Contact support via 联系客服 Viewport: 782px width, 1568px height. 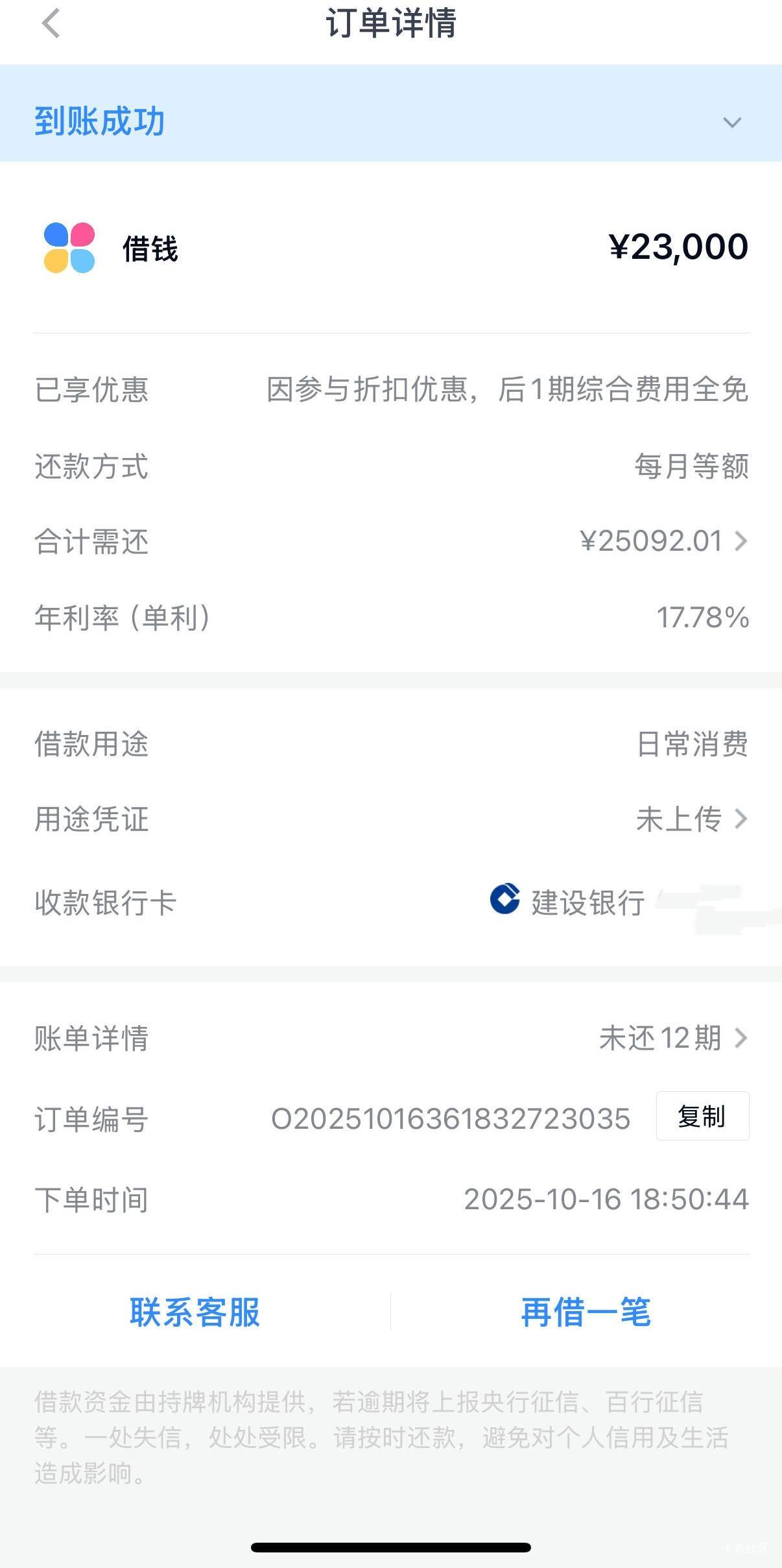point(195,1312)
